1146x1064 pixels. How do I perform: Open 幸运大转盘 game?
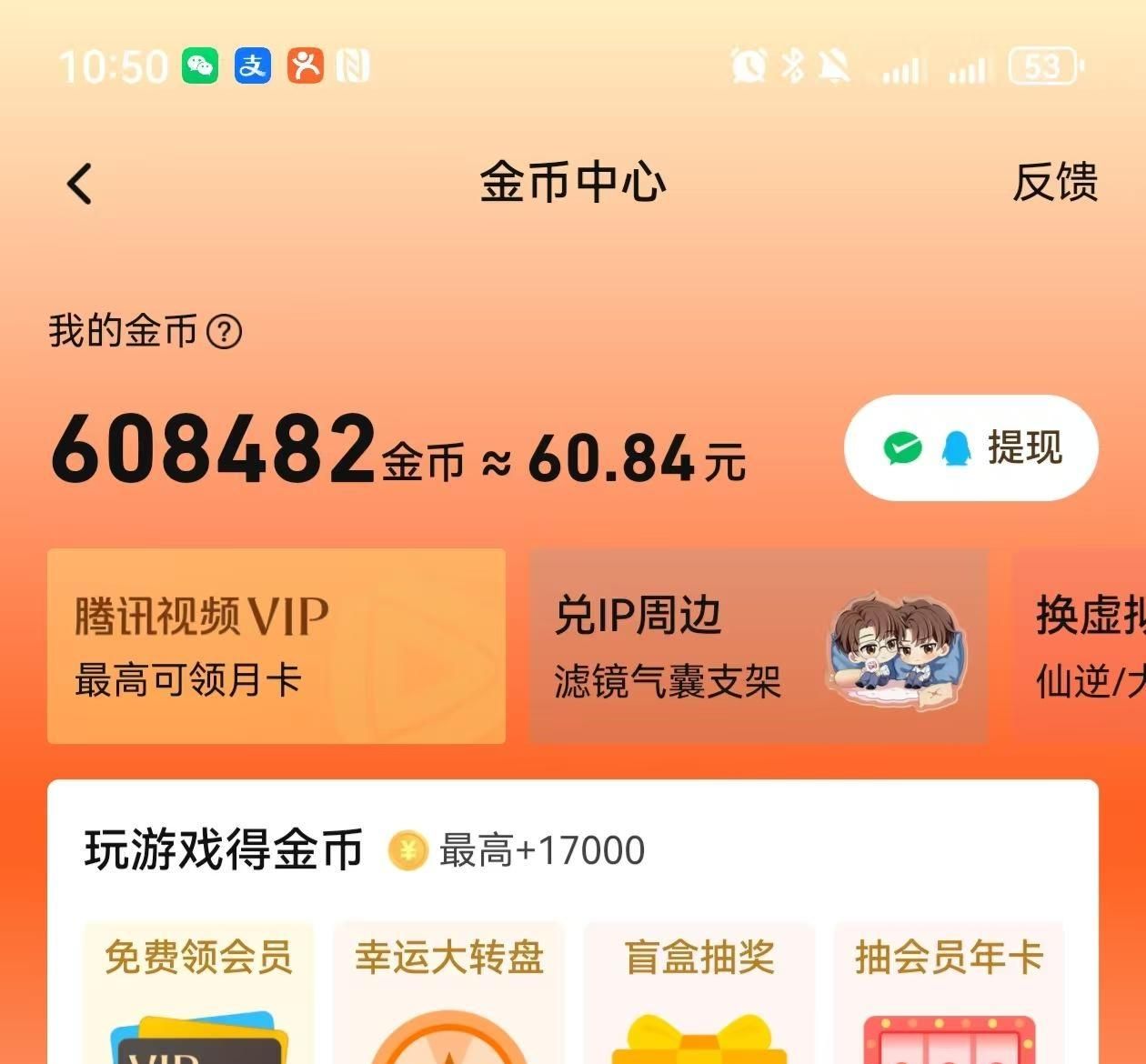click(x=448, y=993)
